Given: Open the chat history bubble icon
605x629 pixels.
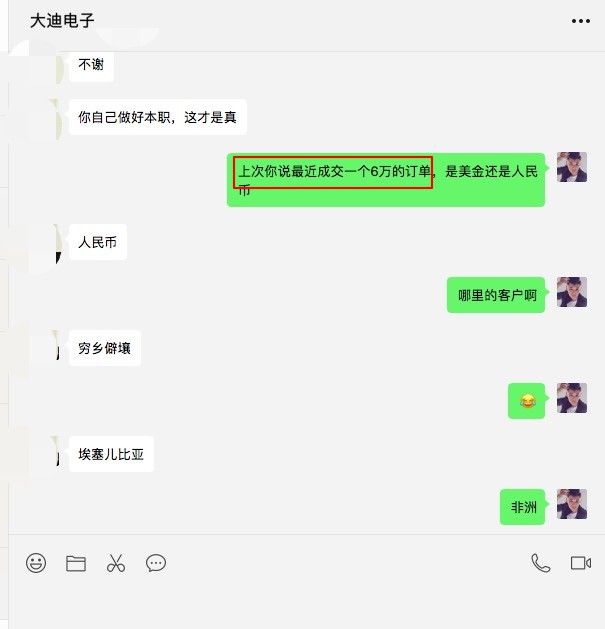Looking at the screenshot, I should [156, 563].
